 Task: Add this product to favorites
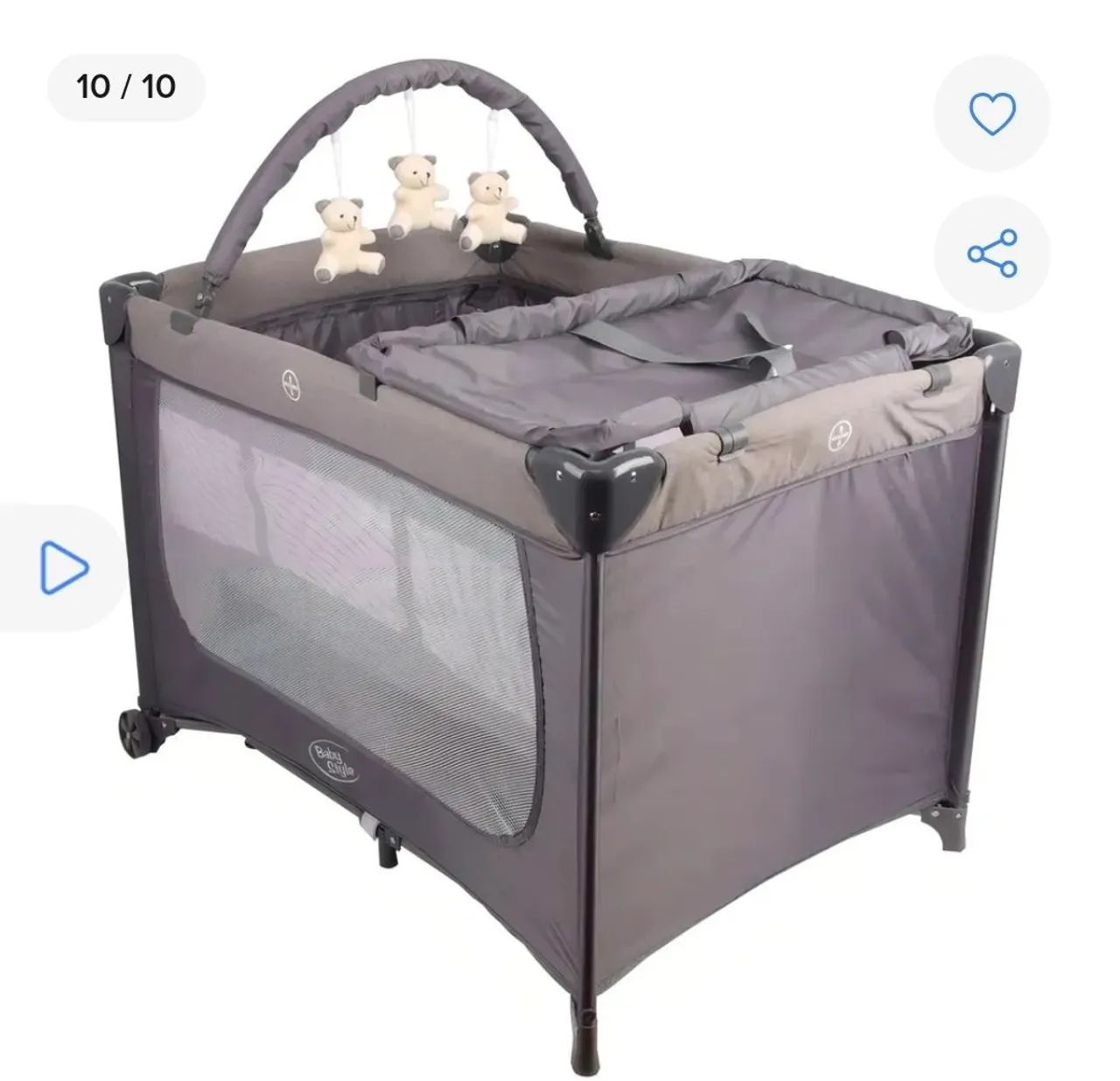tap(991, 114)
